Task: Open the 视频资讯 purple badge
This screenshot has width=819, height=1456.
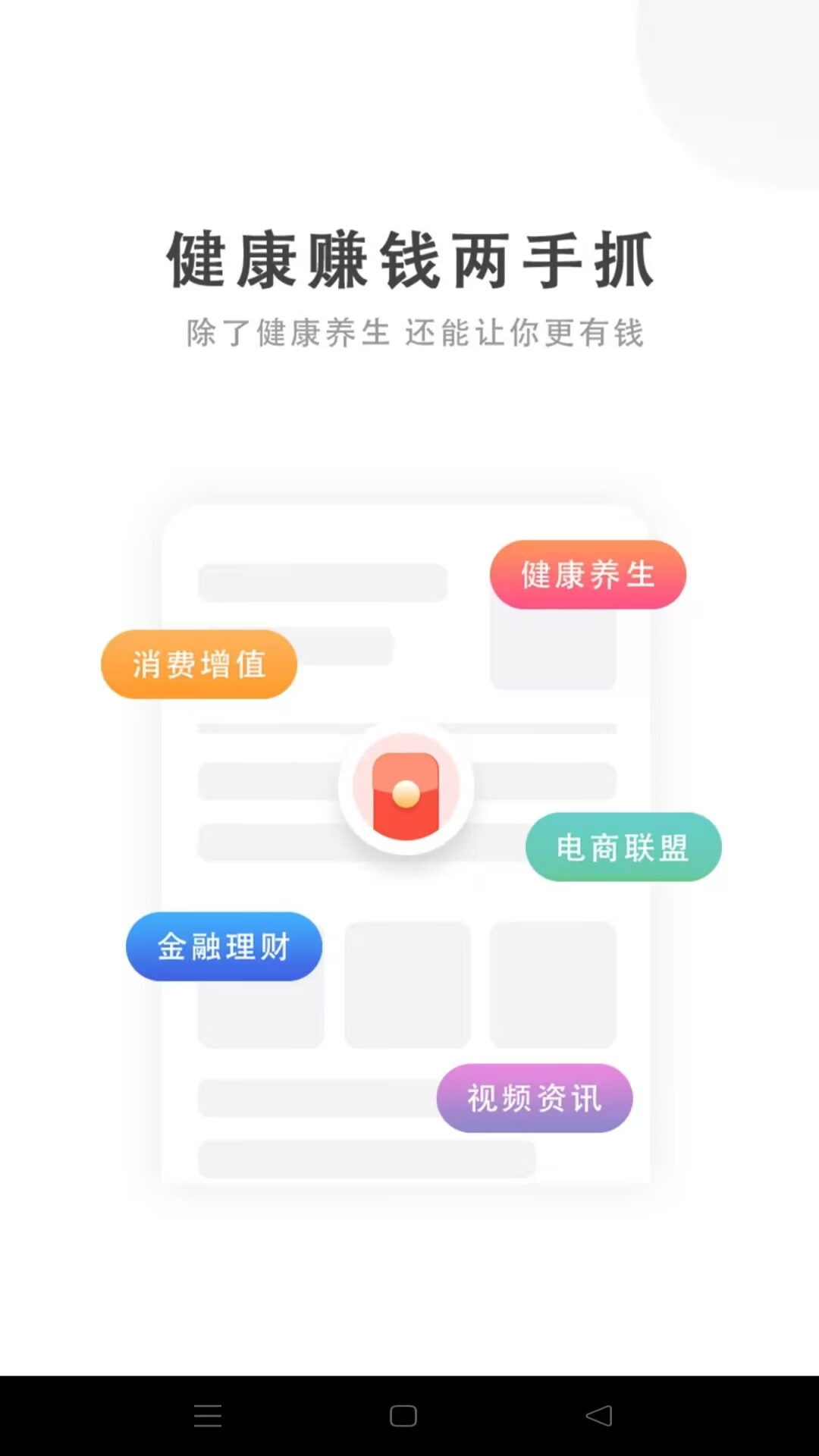Action: (534, 1099)
